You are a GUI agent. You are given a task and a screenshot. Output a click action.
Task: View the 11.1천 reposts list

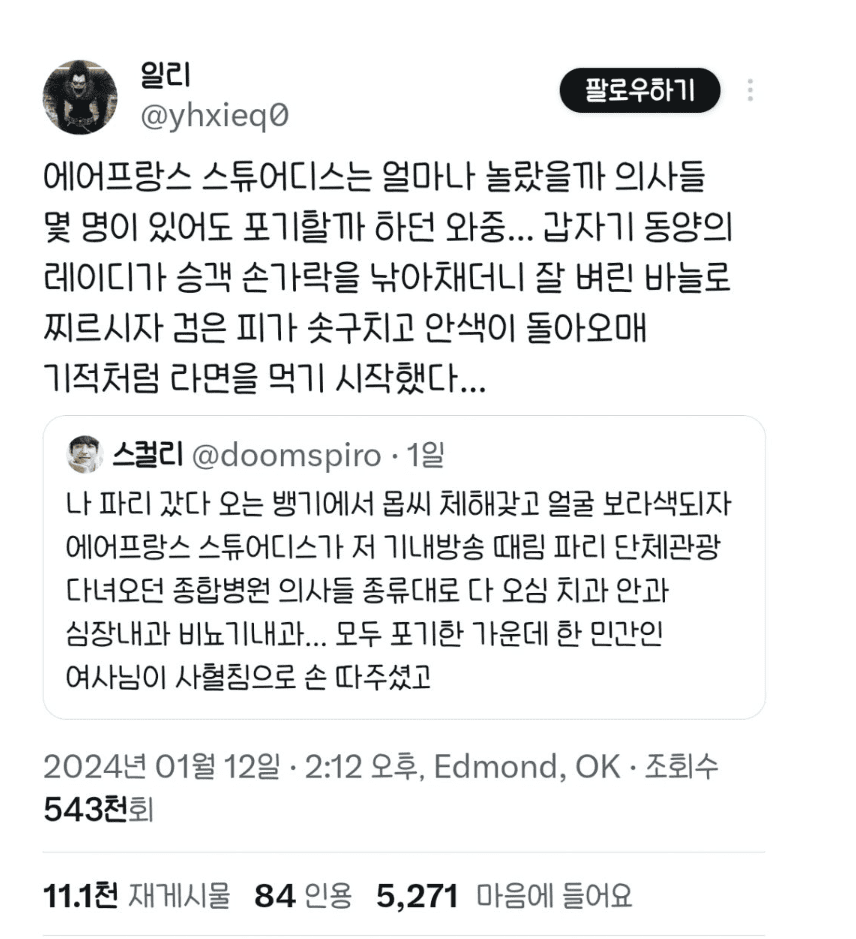(x=136, y=895)
